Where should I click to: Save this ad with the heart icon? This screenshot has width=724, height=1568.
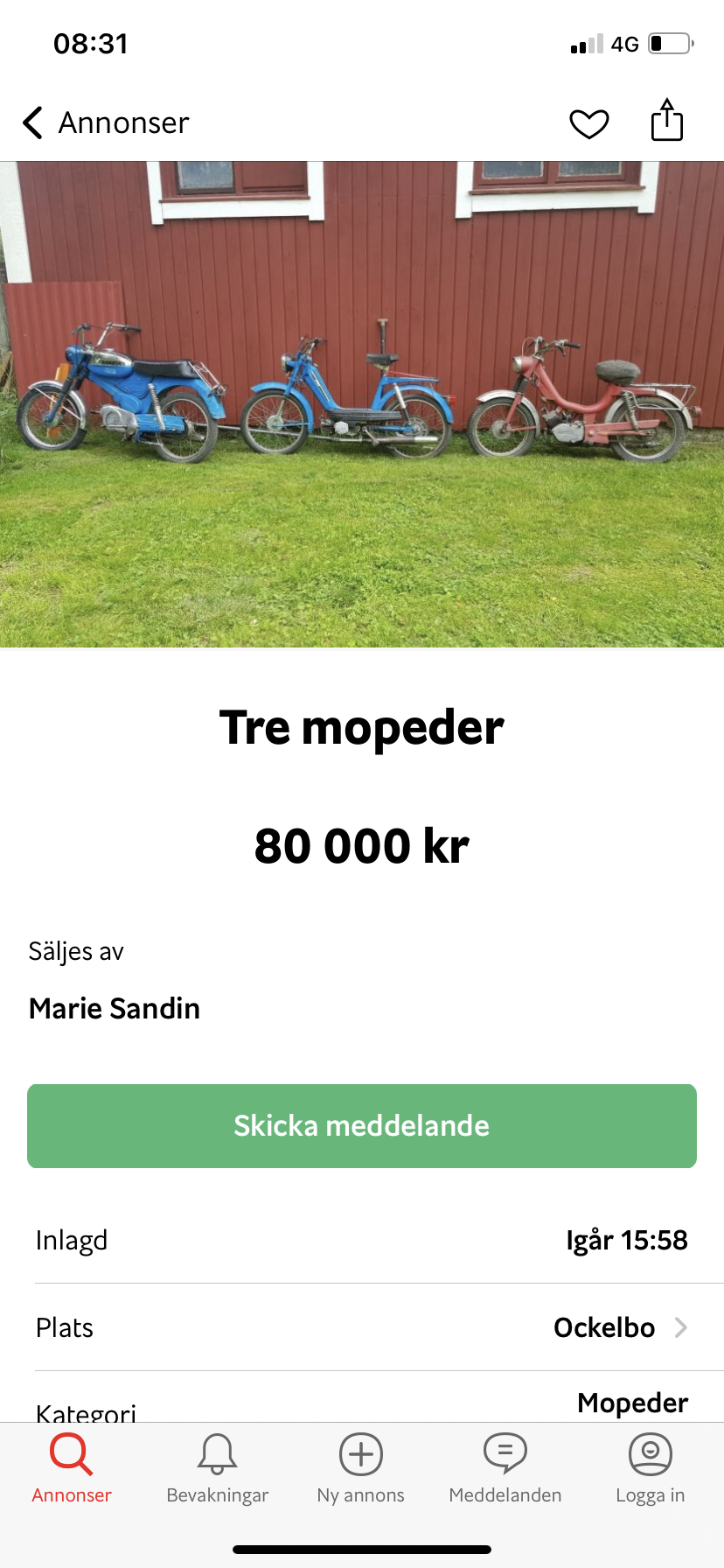[x=589, y=124]
